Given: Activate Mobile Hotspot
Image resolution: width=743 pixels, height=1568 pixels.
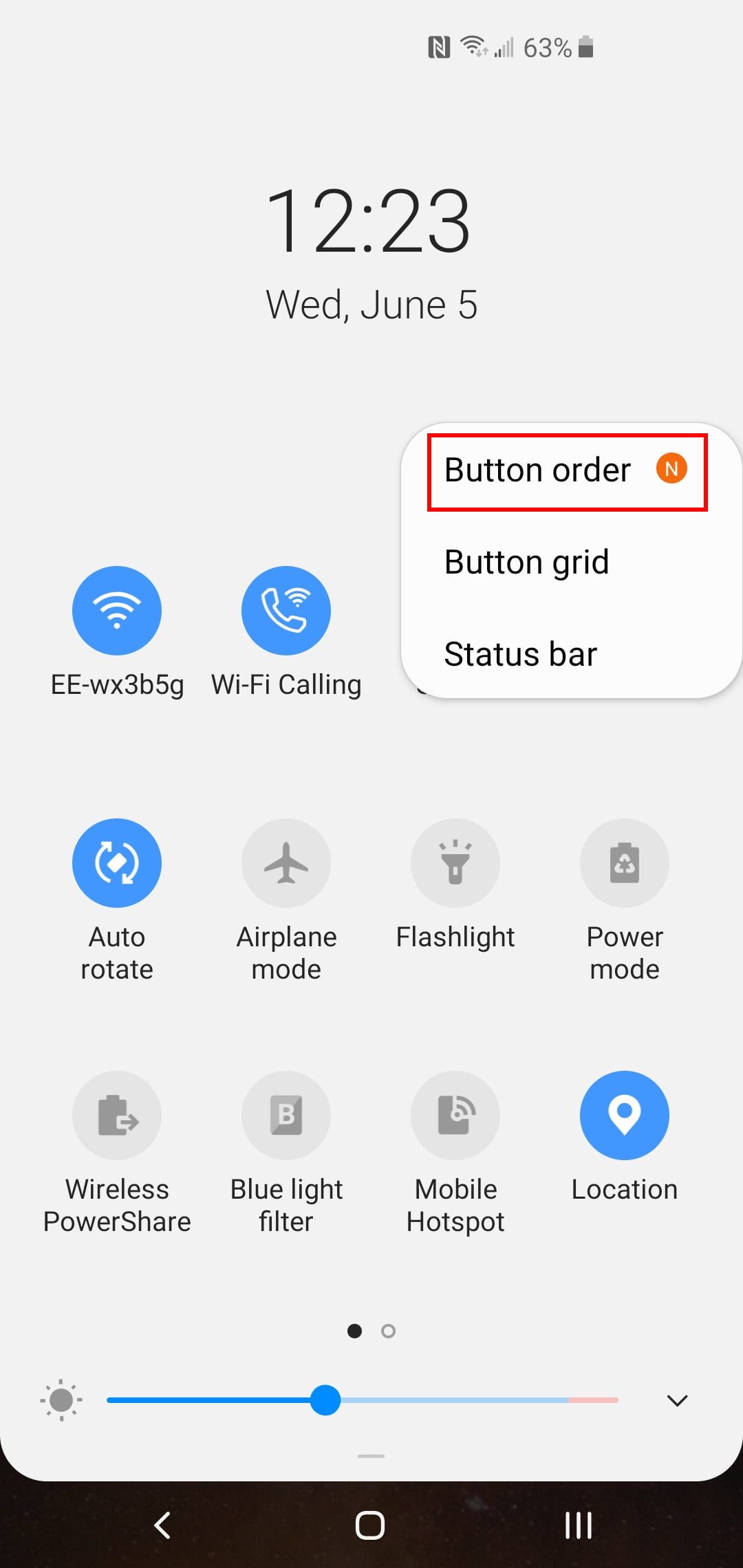Looking at the screenshot, I should 455,1115.
